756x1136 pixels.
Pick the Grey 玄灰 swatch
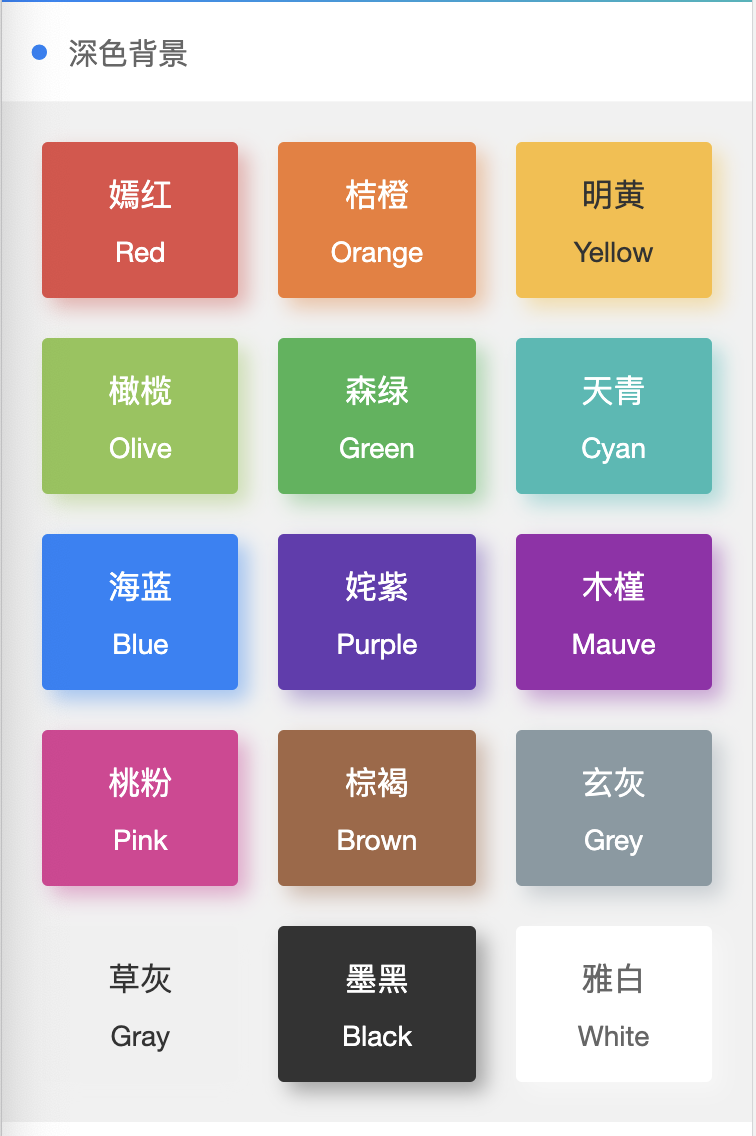pyautogui.click(x=614, y=808)
